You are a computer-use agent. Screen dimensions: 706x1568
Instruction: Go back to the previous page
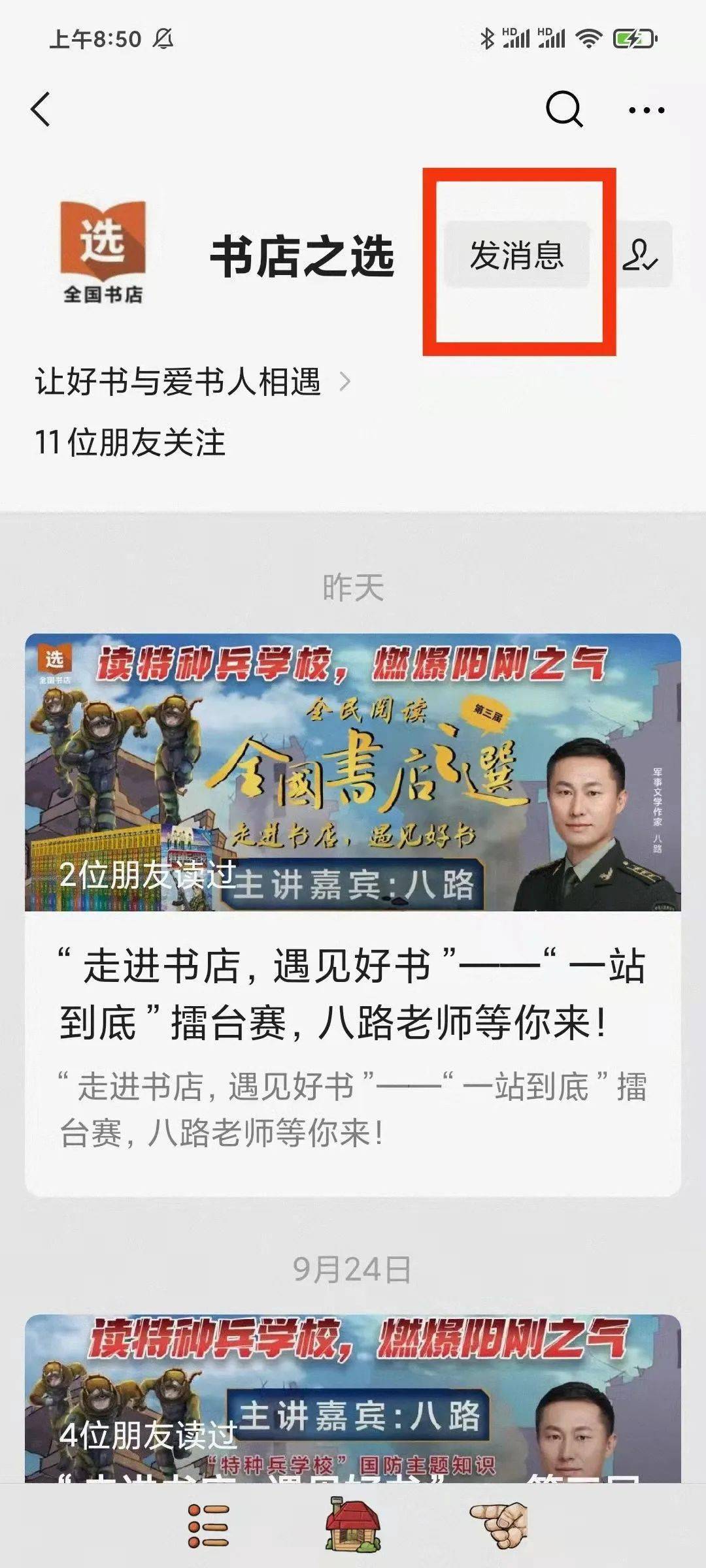coord(41,109)
